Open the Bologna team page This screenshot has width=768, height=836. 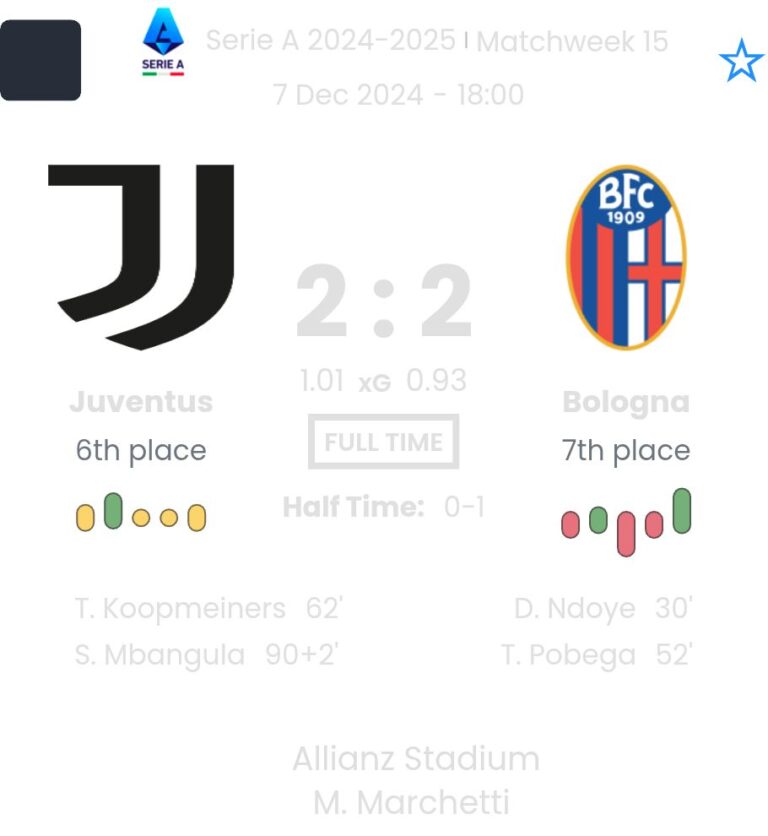[x=626, y=257]
